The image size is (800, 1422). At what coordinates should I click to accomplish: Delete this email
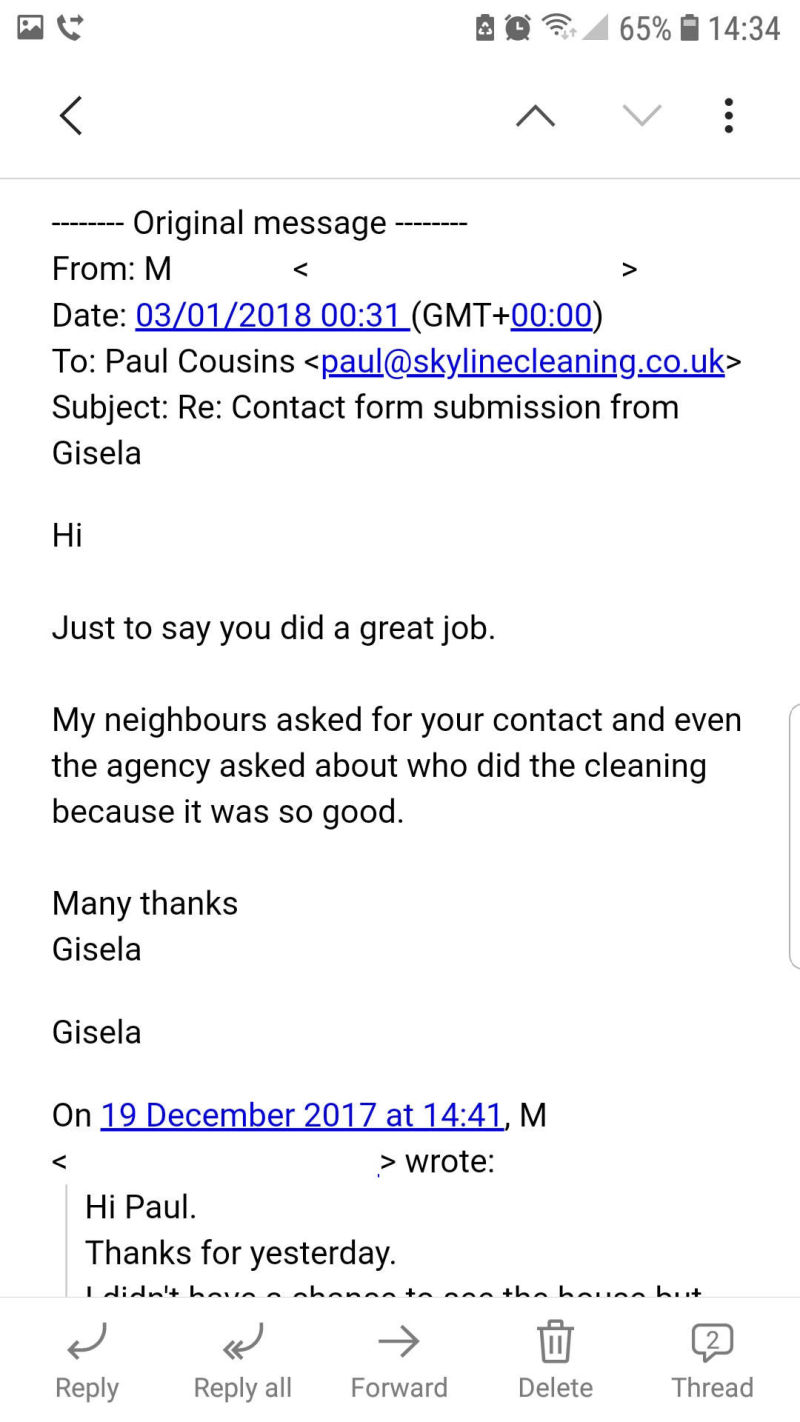point(555,1360)
